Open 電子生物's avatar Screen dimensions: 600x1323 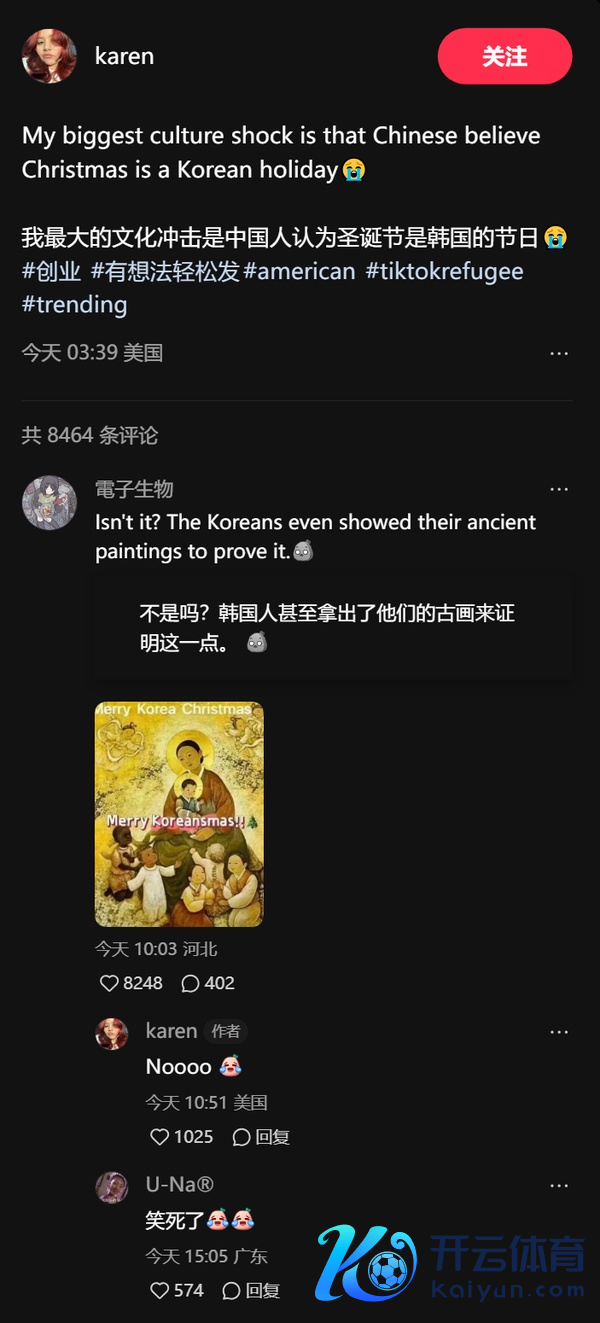(49, 502)
